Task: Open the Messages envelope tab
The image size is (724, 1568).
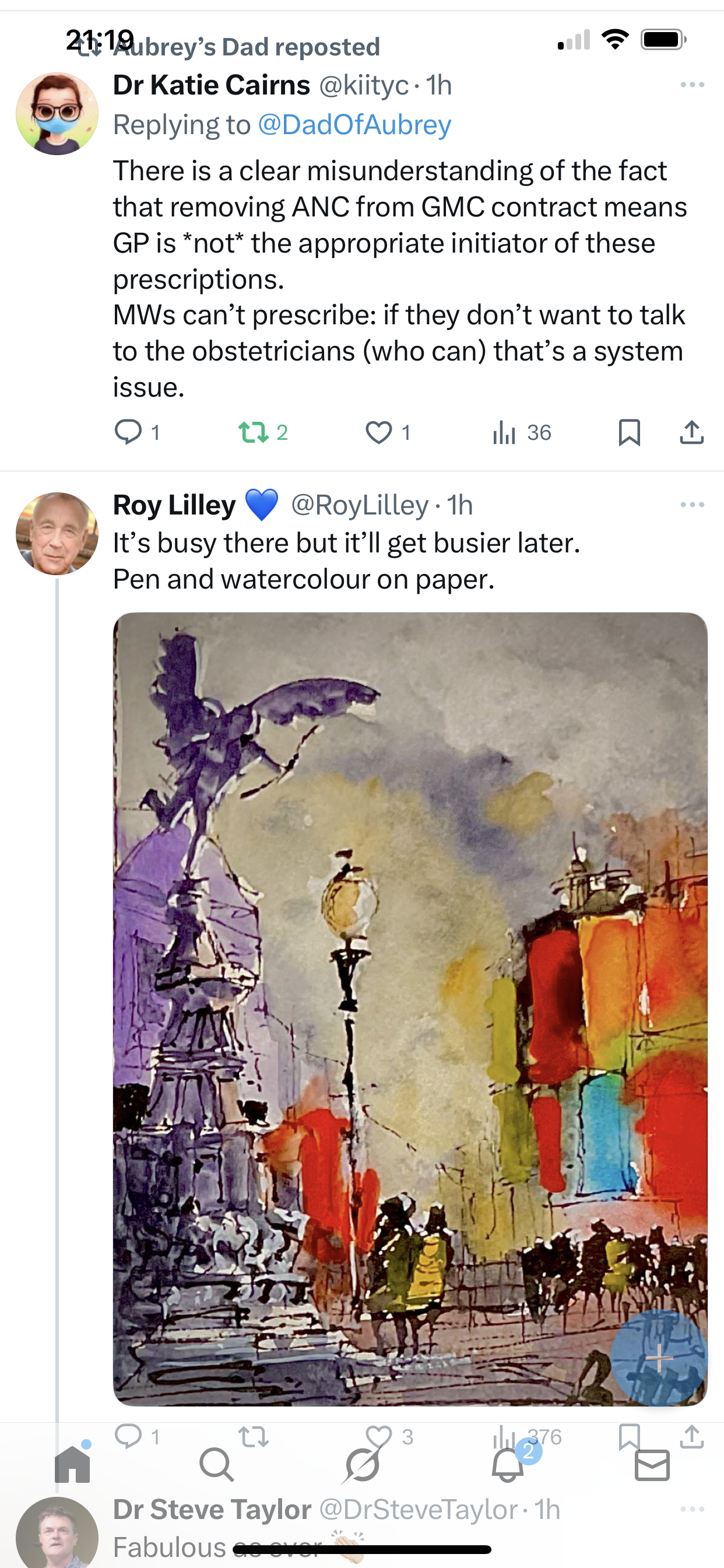Action: point(652,1465)
